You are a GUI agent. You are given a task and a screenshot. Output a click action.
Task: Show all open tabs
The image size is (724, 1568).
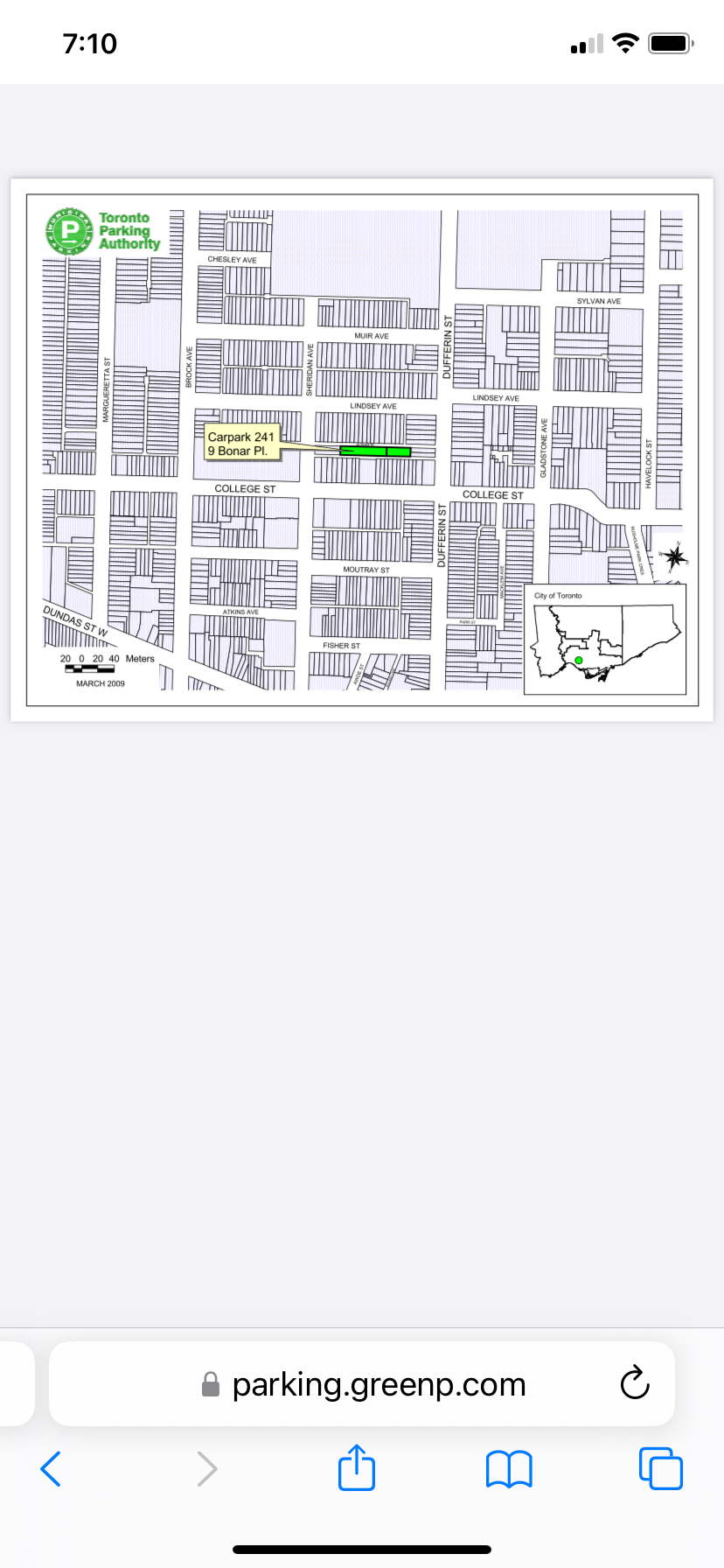(x=661, y=1468)
